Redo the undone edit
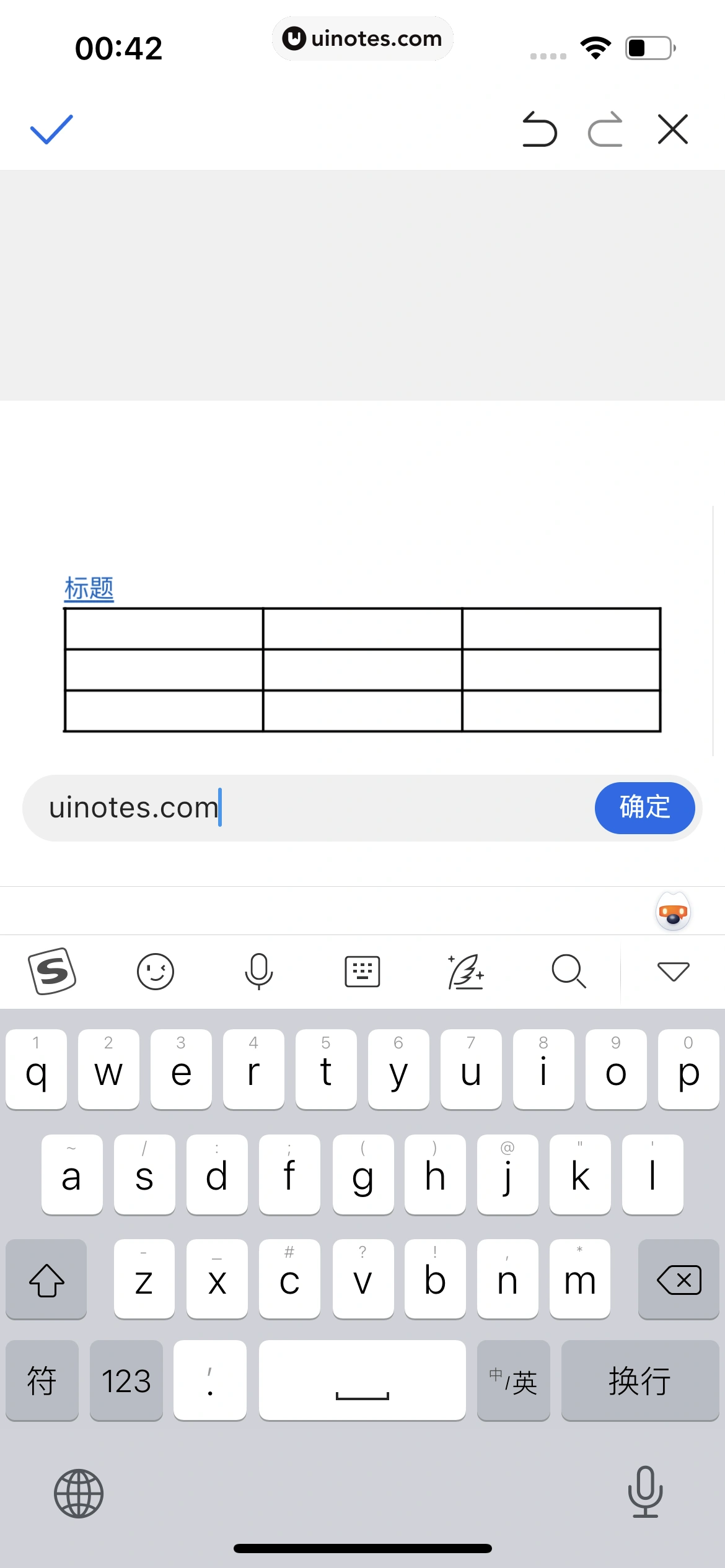 point(605,129)
